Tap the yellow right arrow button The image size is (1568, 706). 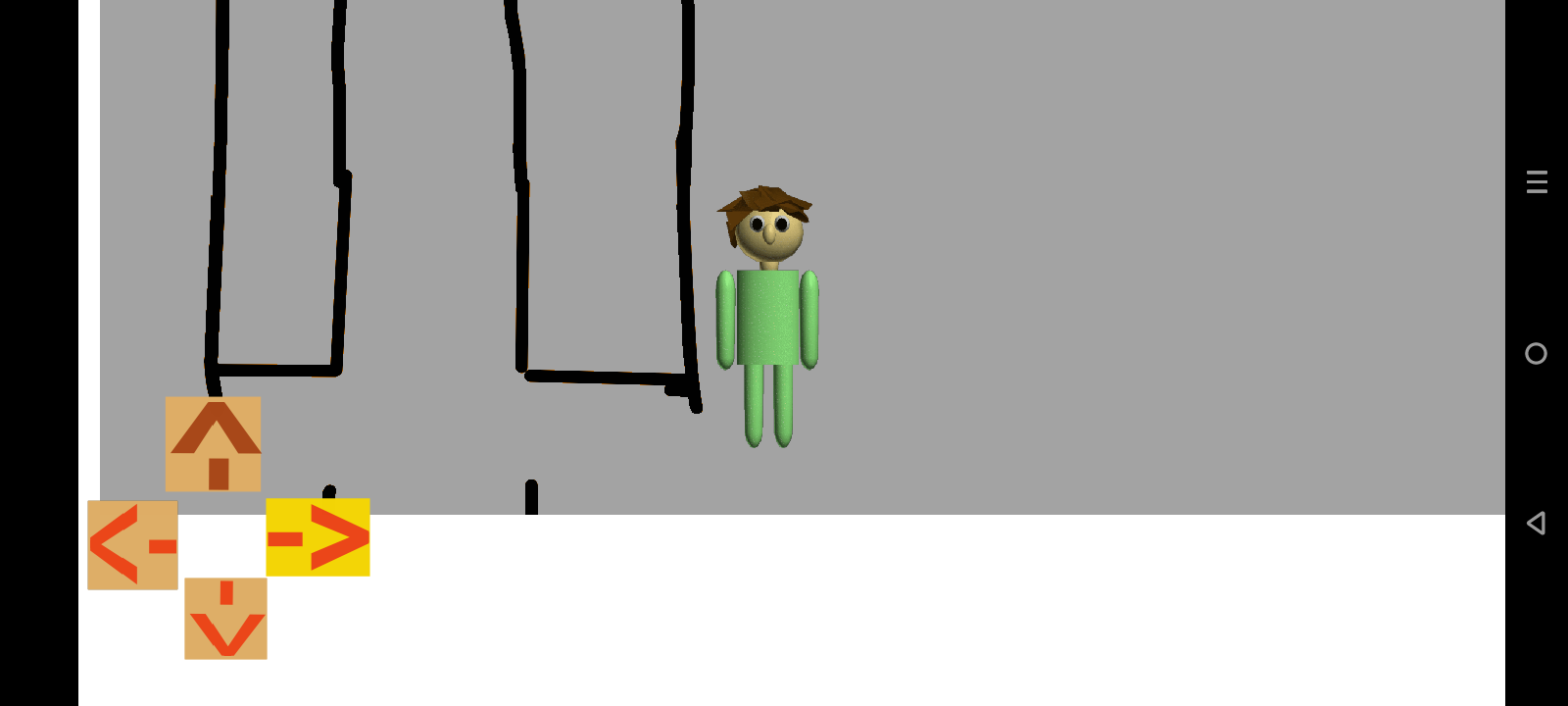tap(318, 537)
